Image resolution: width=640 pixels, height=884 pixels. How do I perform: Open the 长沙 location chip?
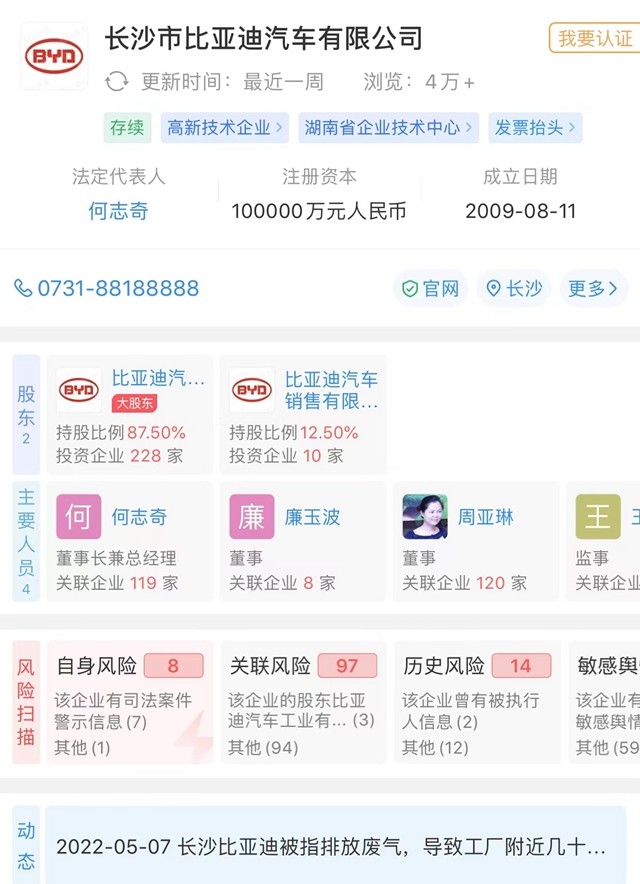[x=514, y=289]
